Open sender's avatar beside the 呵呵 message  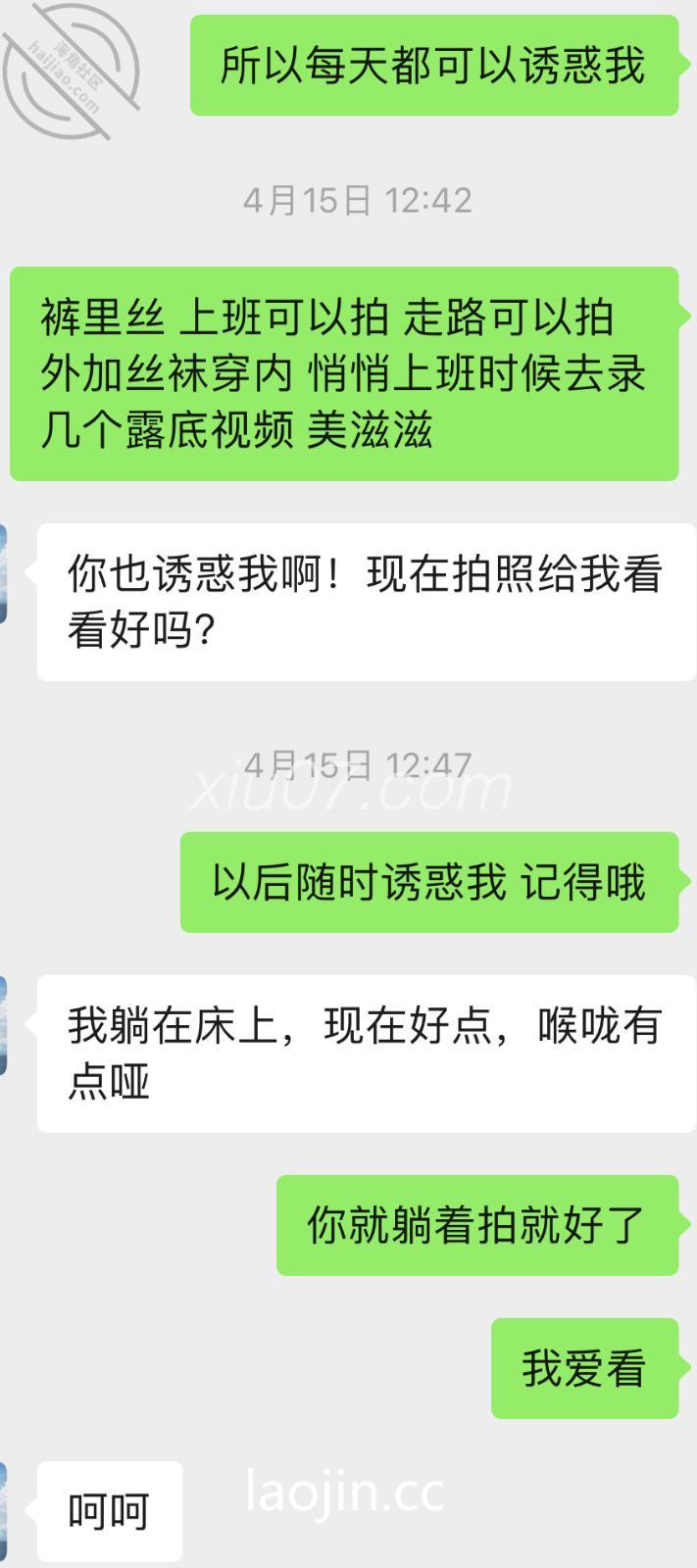tap(3, 1510)
